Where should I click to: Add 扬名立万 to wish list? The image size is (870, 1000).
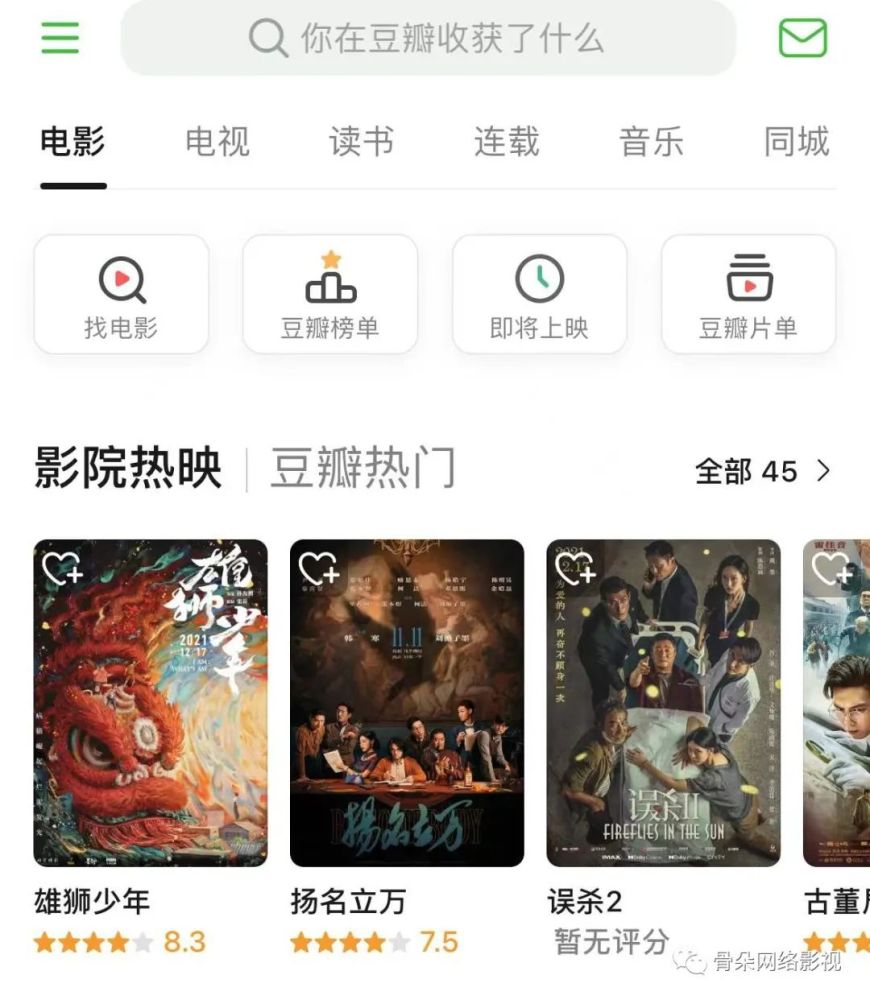pos(318,568)
